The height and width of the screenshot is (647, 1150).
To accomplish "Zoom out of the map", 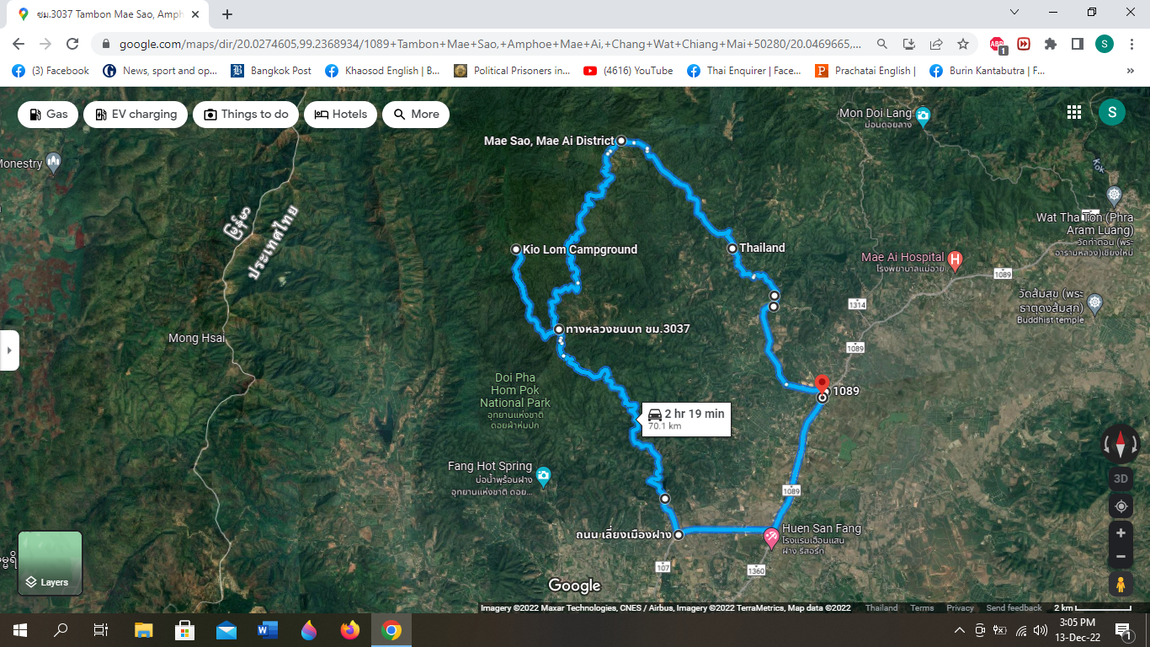I will pos(1121,557).
